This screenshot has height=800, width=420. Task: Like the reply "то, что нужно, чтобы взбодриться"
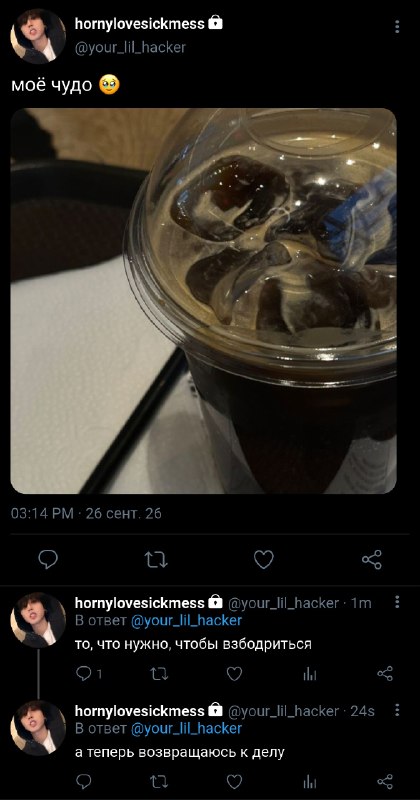(x=234, y=674)
